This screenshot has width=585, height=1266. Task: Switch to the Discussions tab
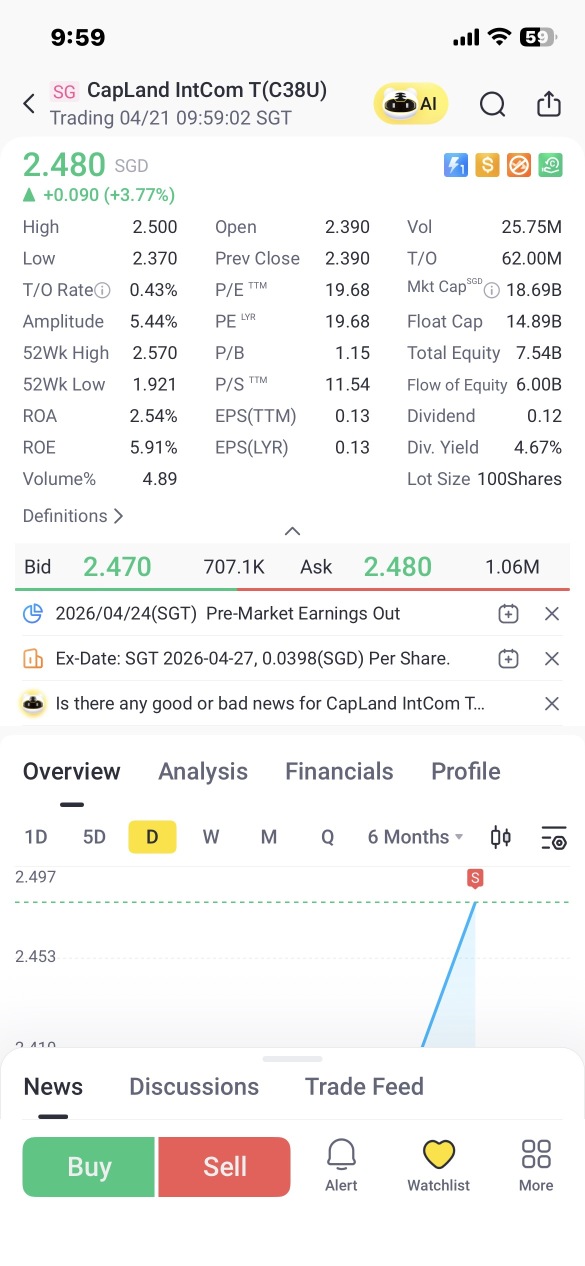coord(194,1087)
